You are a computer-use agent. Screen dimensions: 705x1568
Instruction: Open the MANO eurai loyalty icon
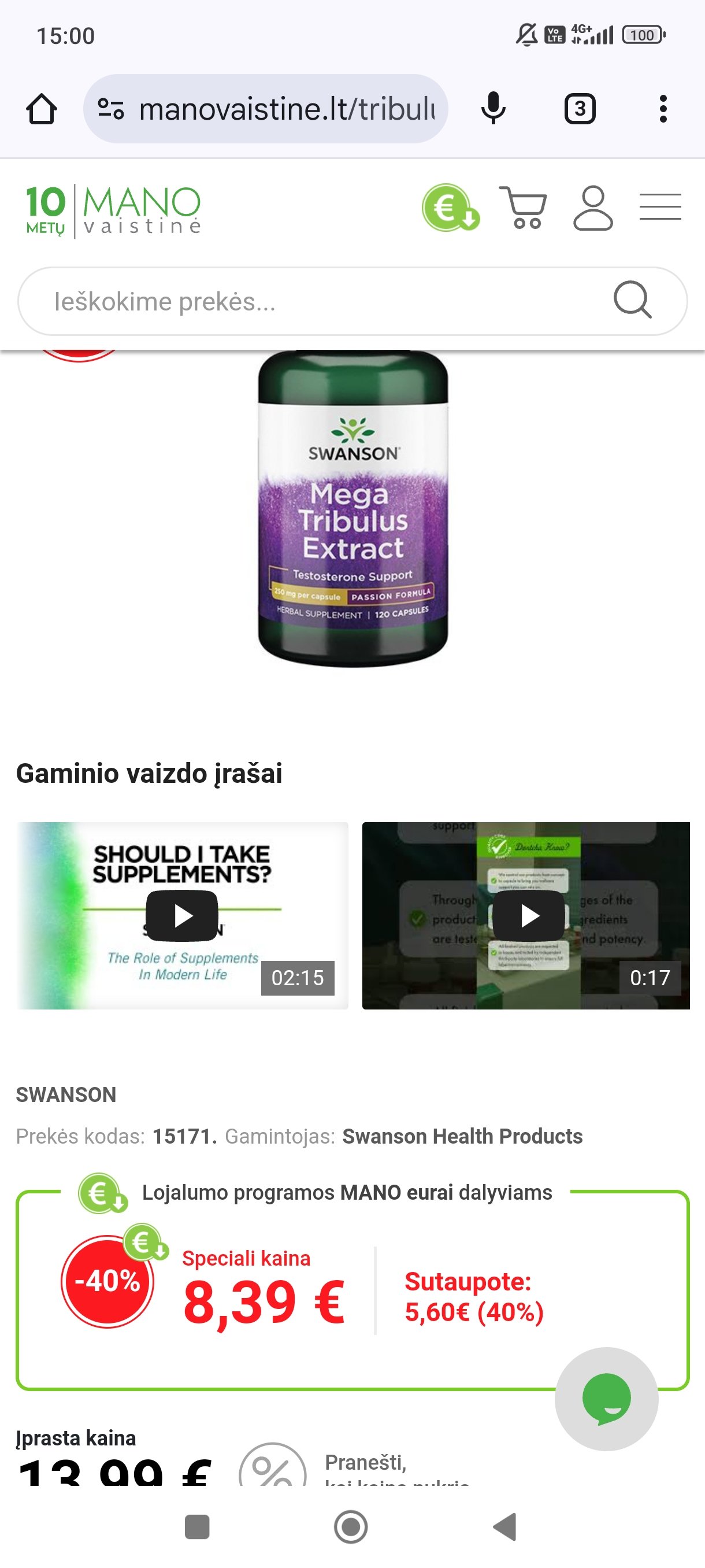coord(451,208)
